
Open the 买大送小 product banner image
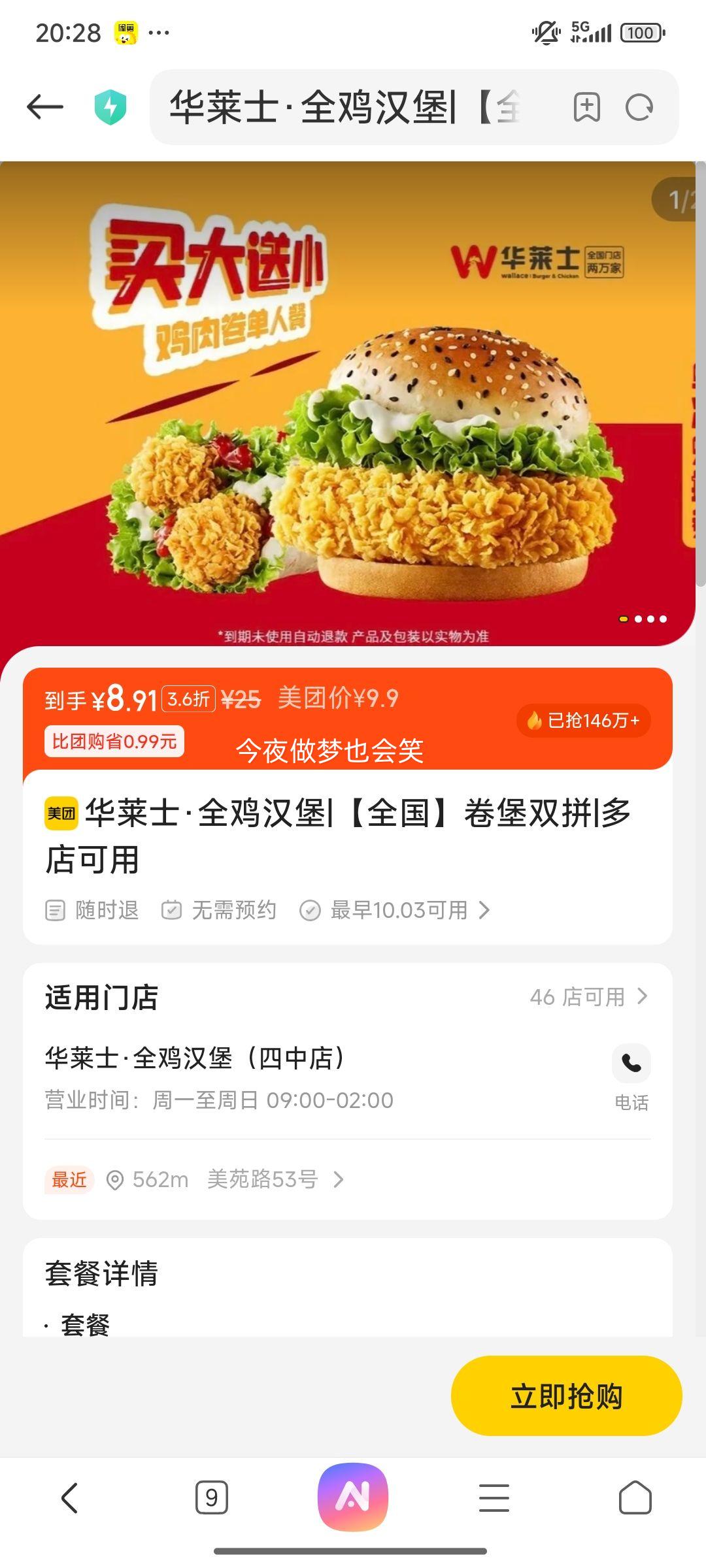(346, 405)
